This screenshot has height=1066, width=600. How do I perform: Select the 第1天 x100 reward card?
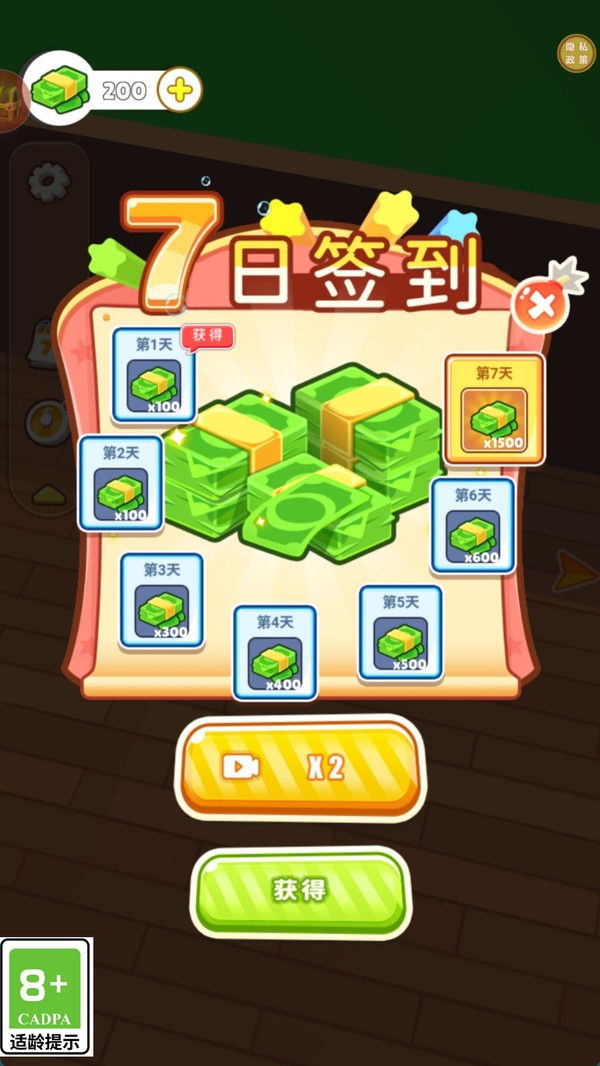point(153,375)
